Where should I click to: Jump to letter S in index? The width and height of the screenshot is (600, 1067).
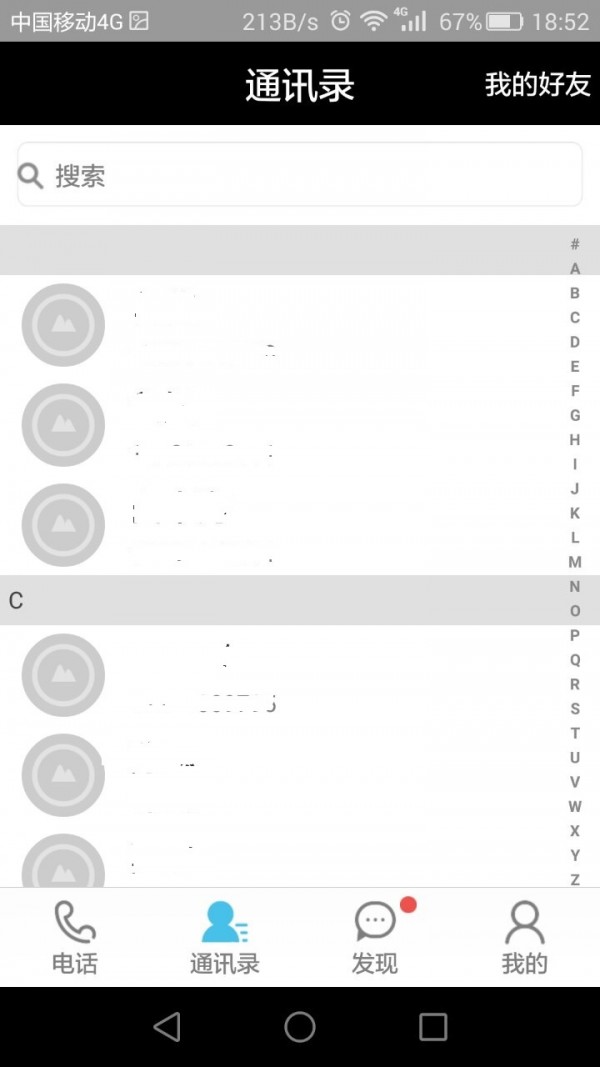tap(575, 708)
